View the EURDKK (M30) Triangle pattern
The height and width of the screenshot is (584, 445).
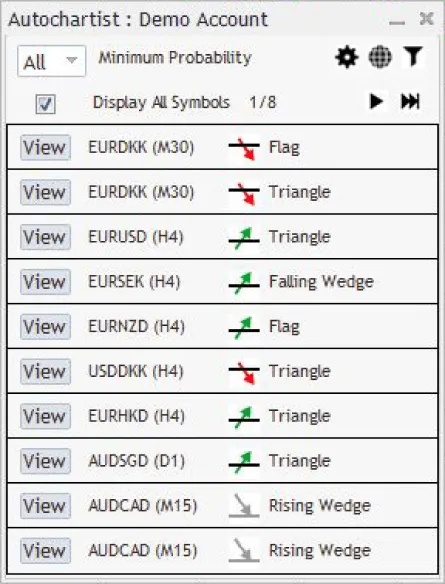click(x=45, y=192)
